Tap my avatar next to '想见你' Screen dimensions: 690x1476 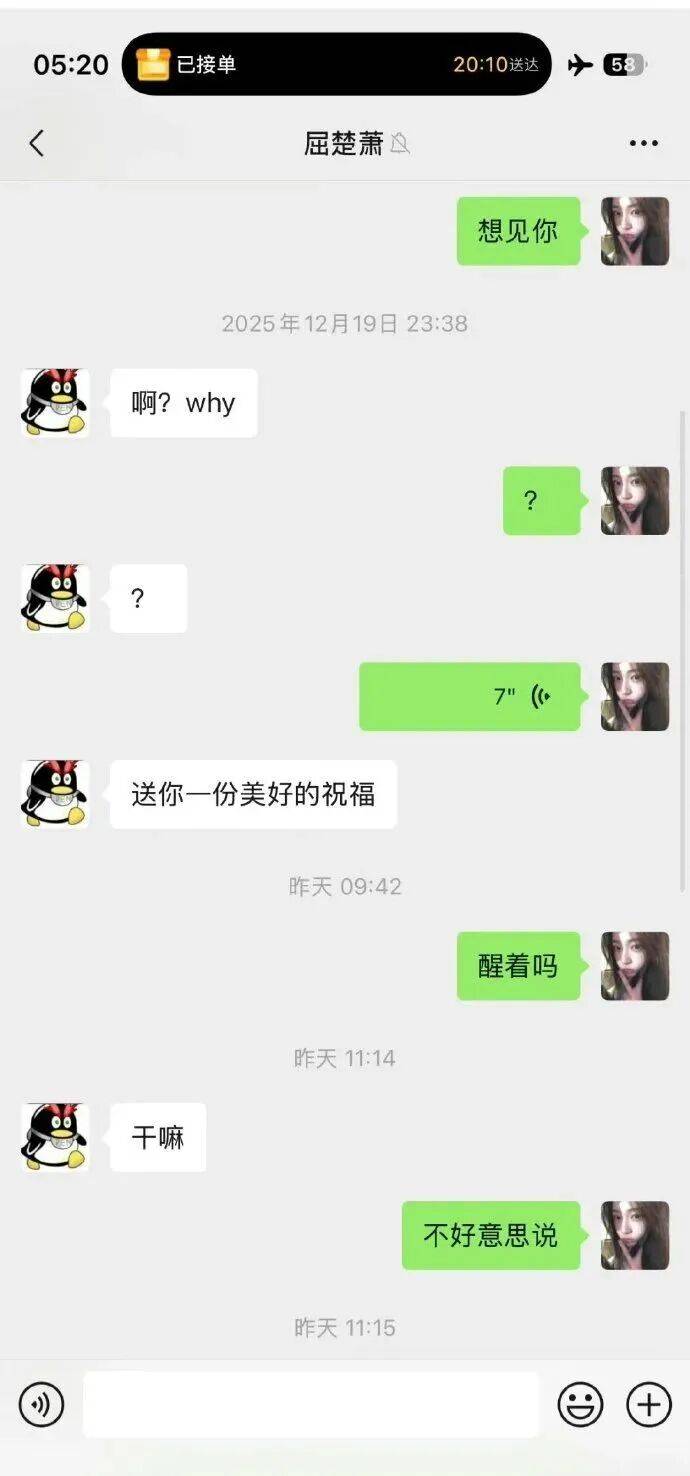[x=634, y=231]
